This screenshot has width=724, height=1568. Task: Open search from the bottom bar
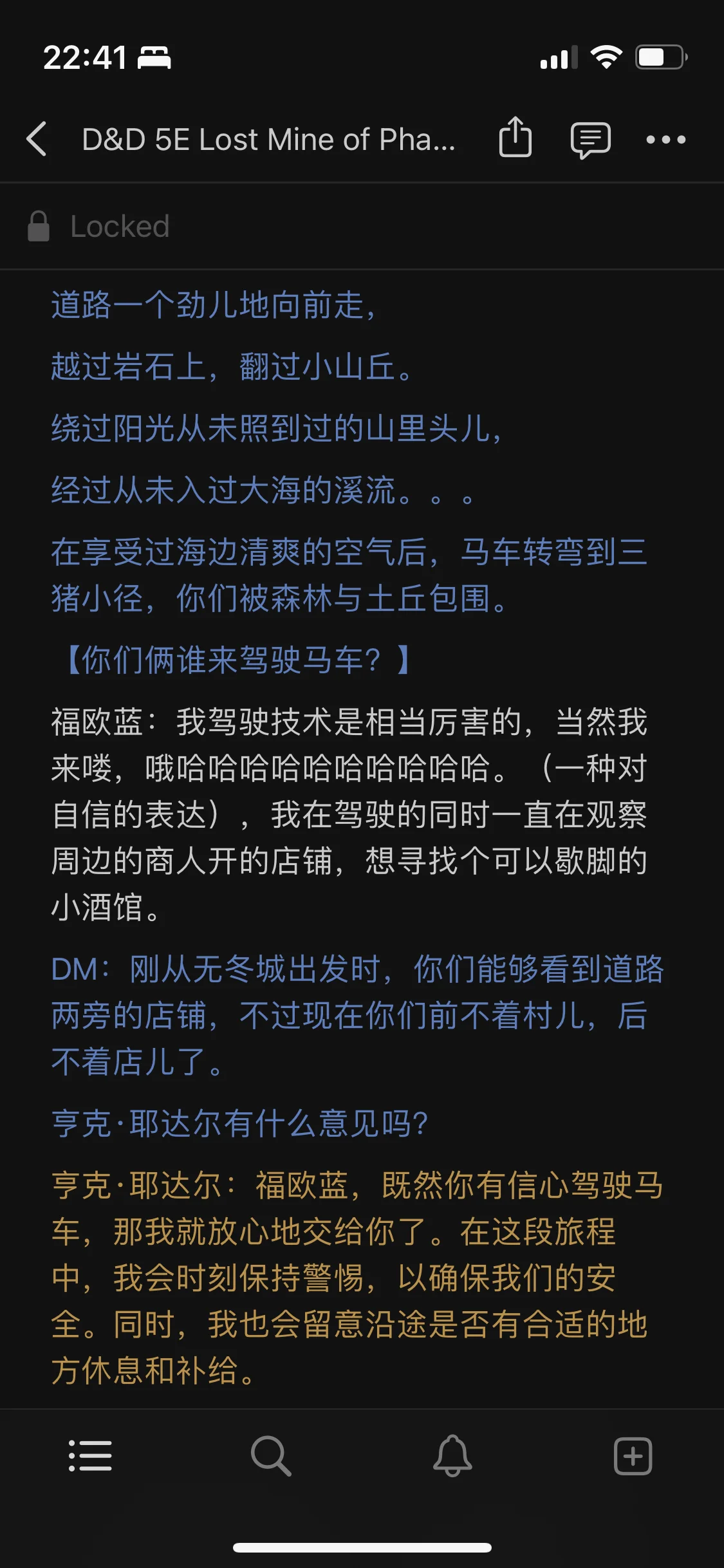pos(271,1455)
